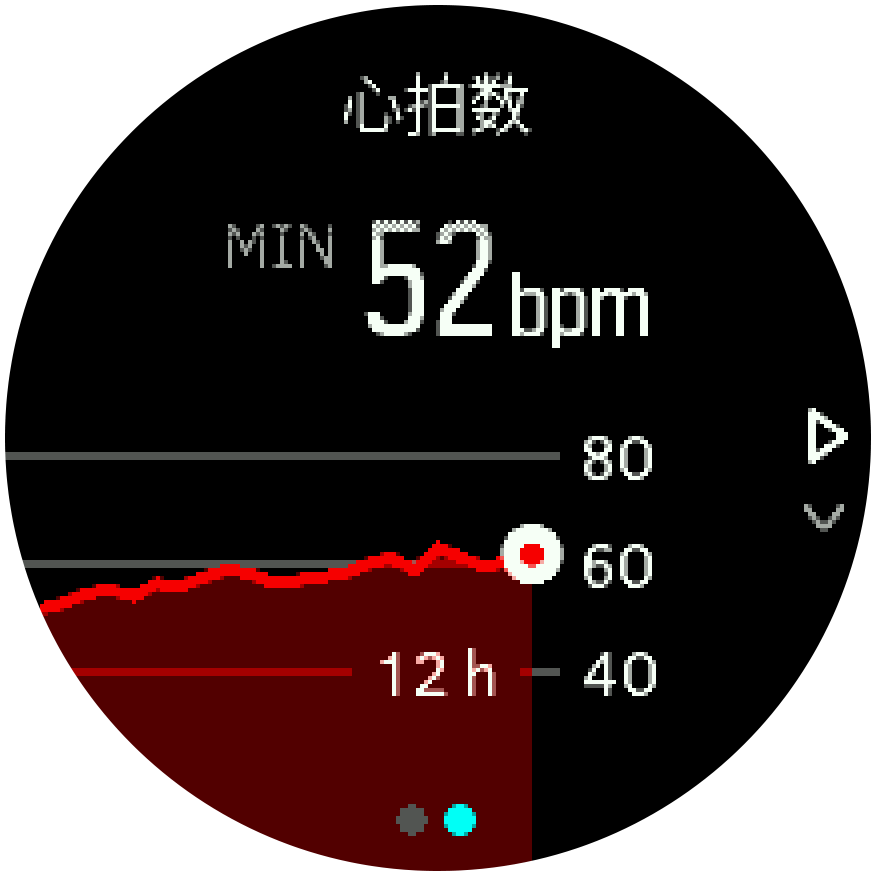
Task: Tap the right-pointing triangle arrow
Action: coord(825,438)
